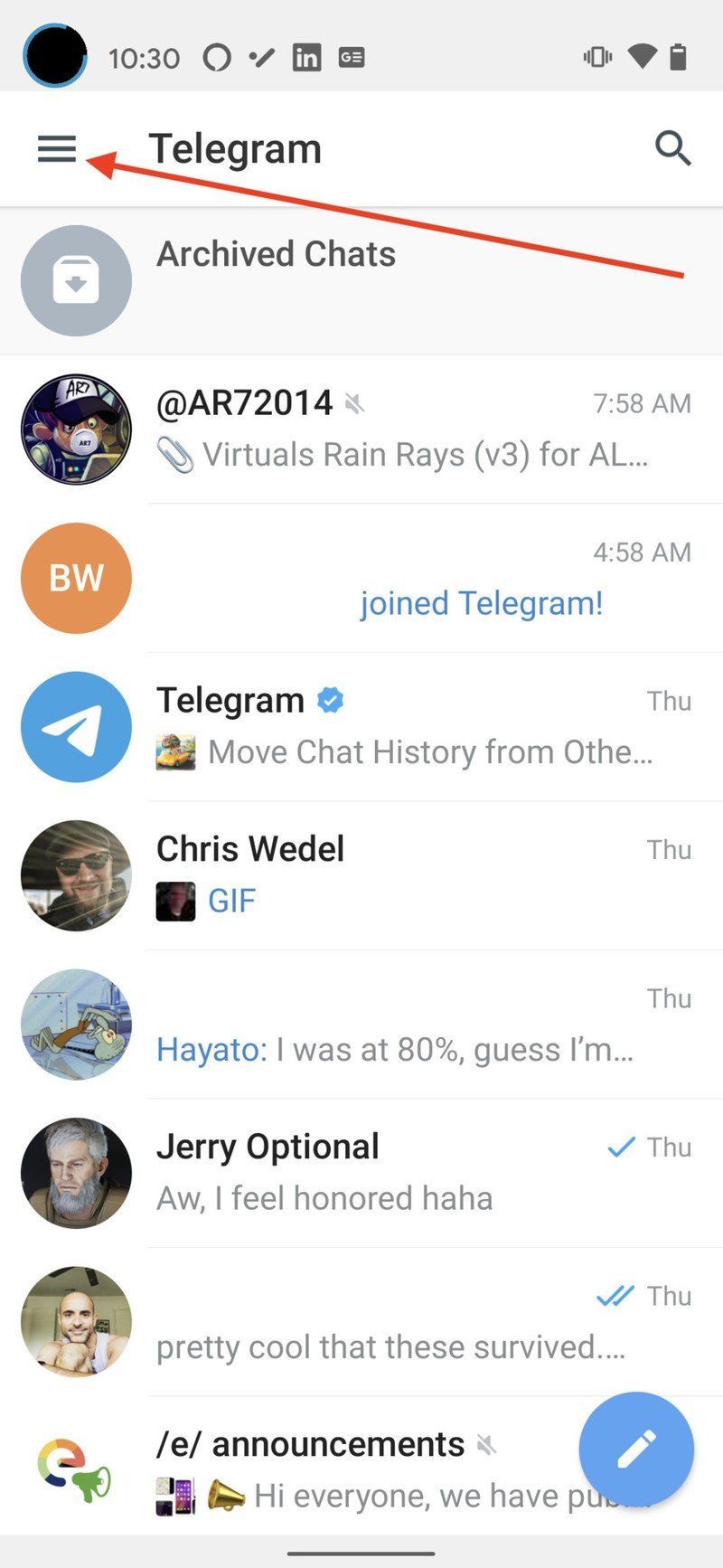Open @AR72014's profile picture thumbnail
Image resolution: width=723 pixels, height=1568 pixels.
76,429
